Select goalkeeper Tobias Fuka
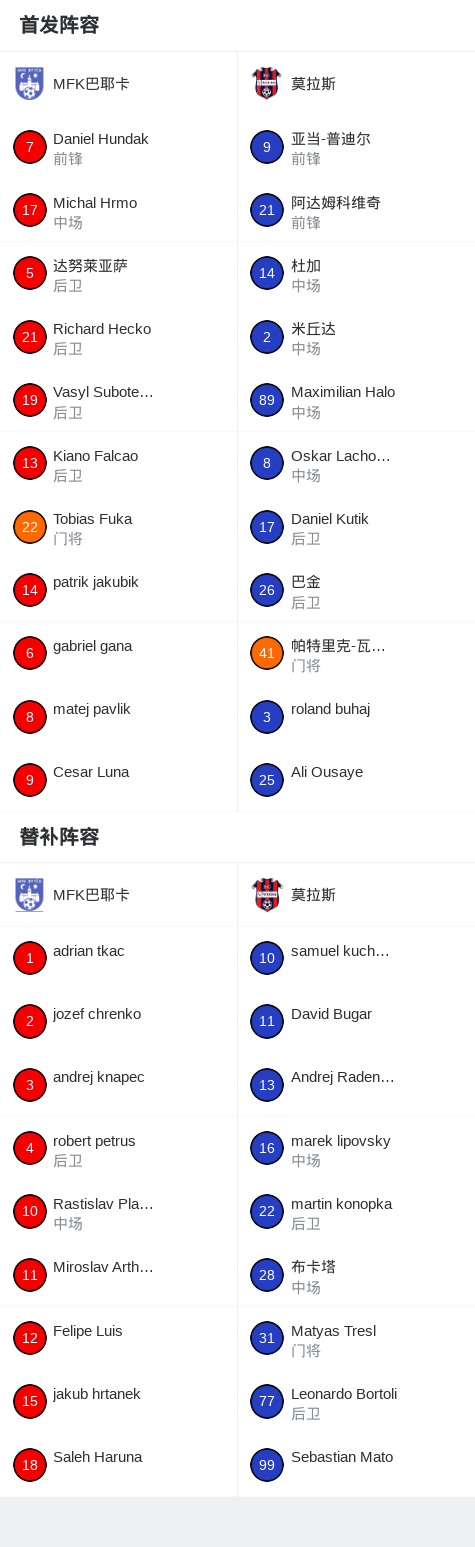Image resolution: width=475 pixels, height=1547 pixels. click(118, 527)
